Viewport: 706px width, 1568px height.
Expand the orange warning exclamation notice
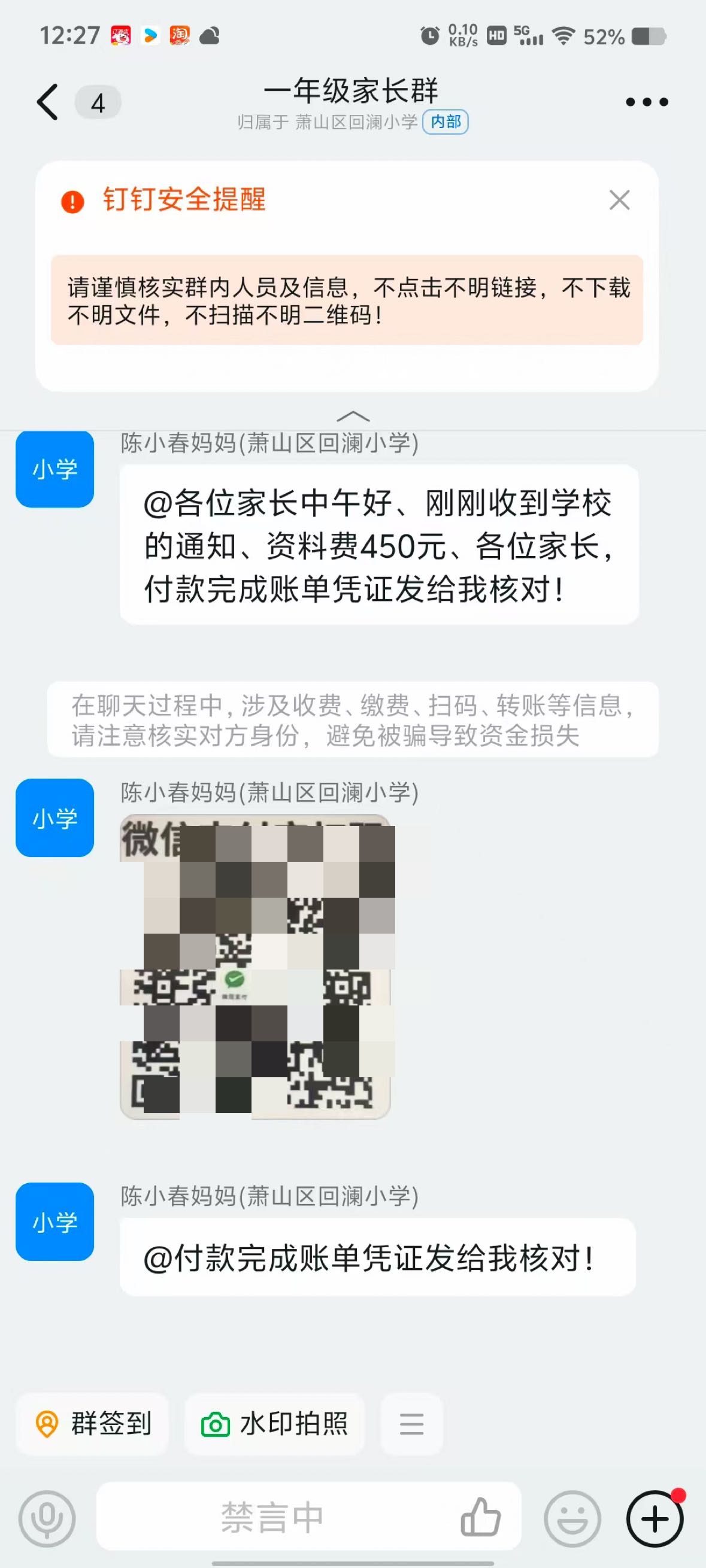point(71,202)
